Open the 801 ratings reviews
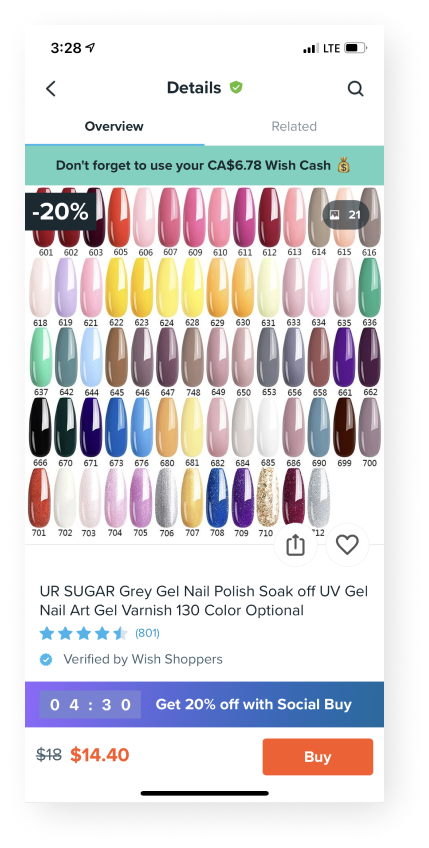Viewport: 429px width, 848px height. pyautogui.click(x=147, y=633)
